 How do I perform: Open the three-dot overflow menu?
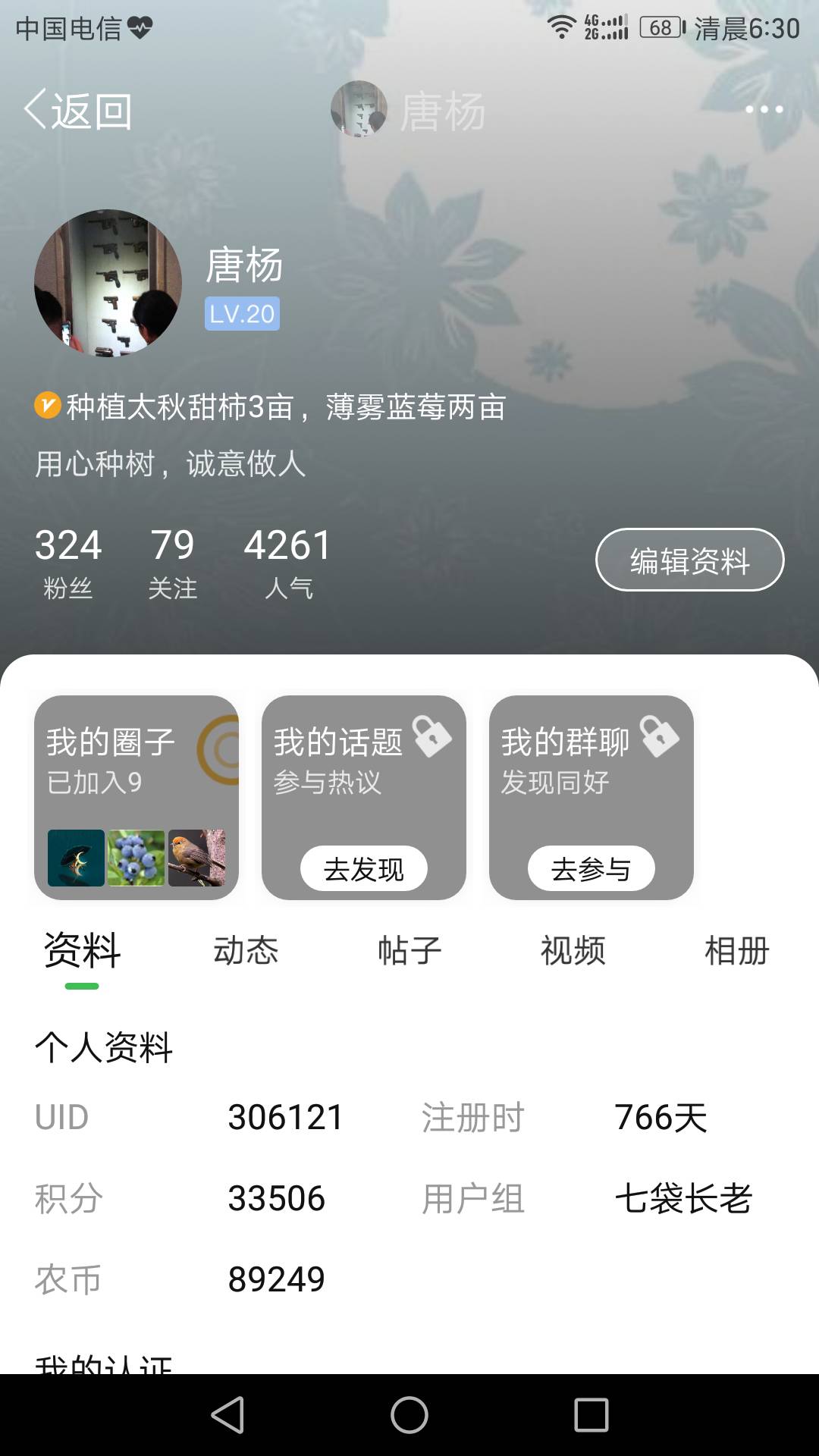point(764,110)
